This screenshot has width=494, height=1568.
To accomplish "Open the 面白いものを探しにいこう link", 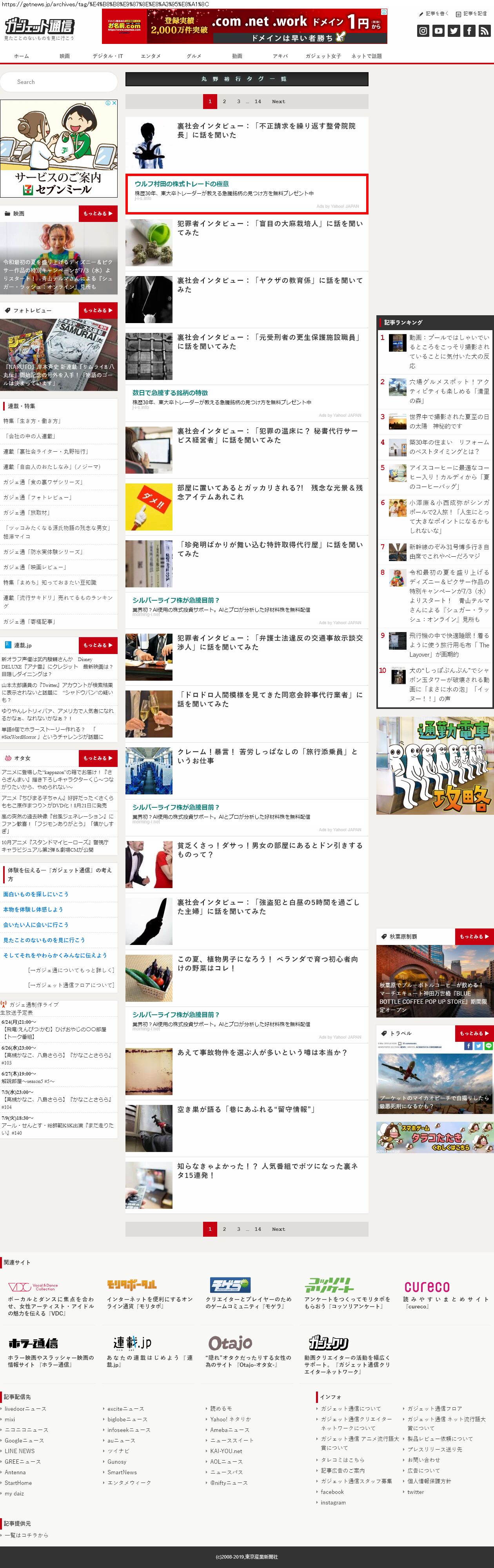I will click(36, 894).
